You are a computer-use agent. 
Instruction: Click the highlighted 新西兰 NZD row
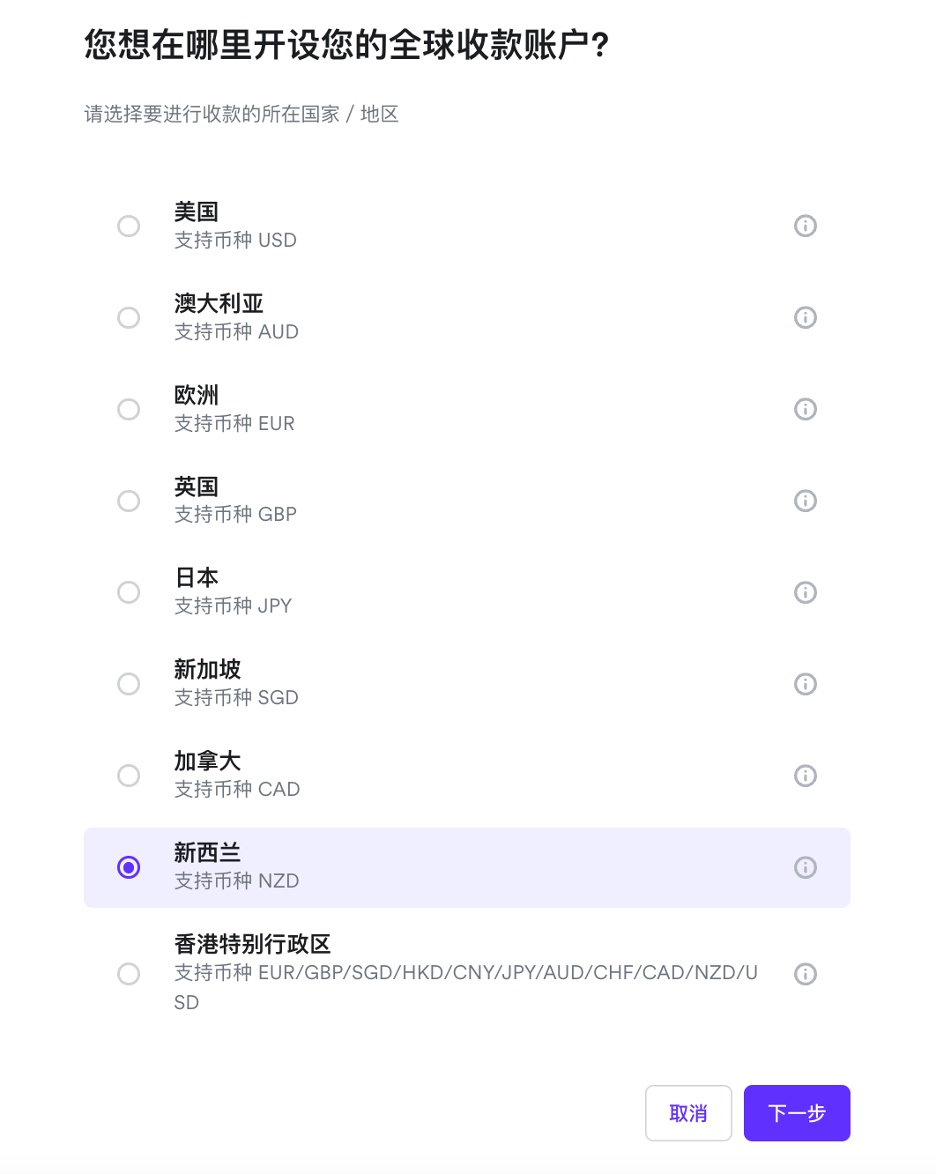[400, 867]
